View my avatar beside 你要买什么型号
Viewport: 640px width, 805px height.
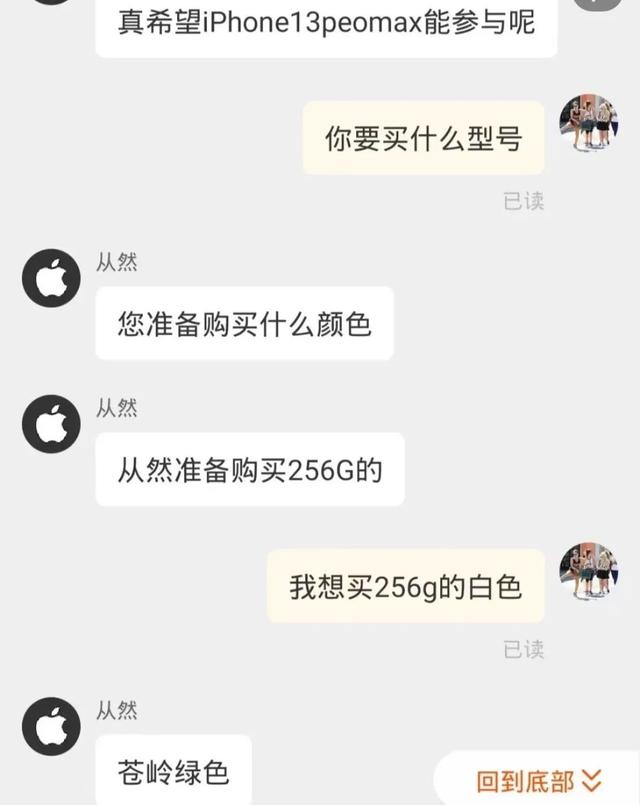[588, 124]
